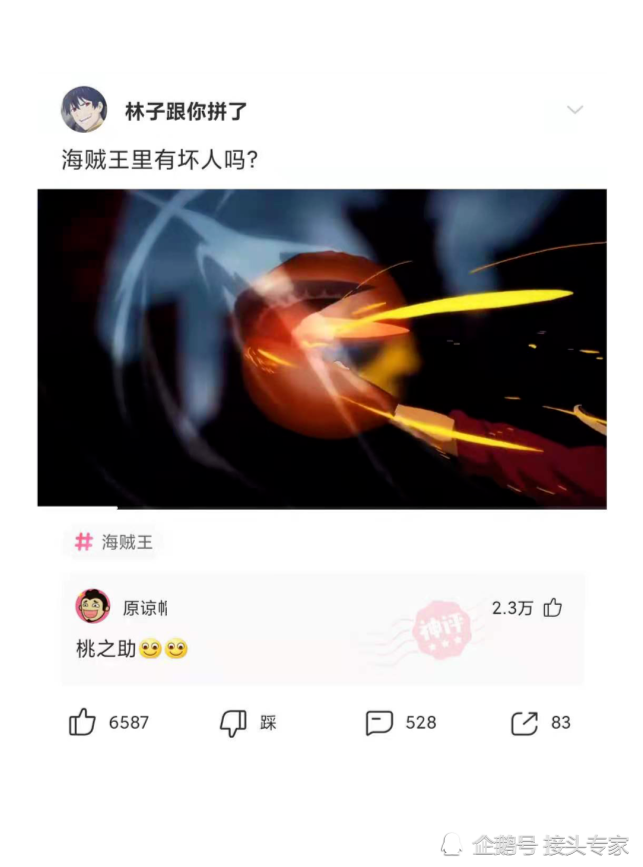643x867 pixels.
Task: Like 原谅帖's top comment
Action: 552,607
